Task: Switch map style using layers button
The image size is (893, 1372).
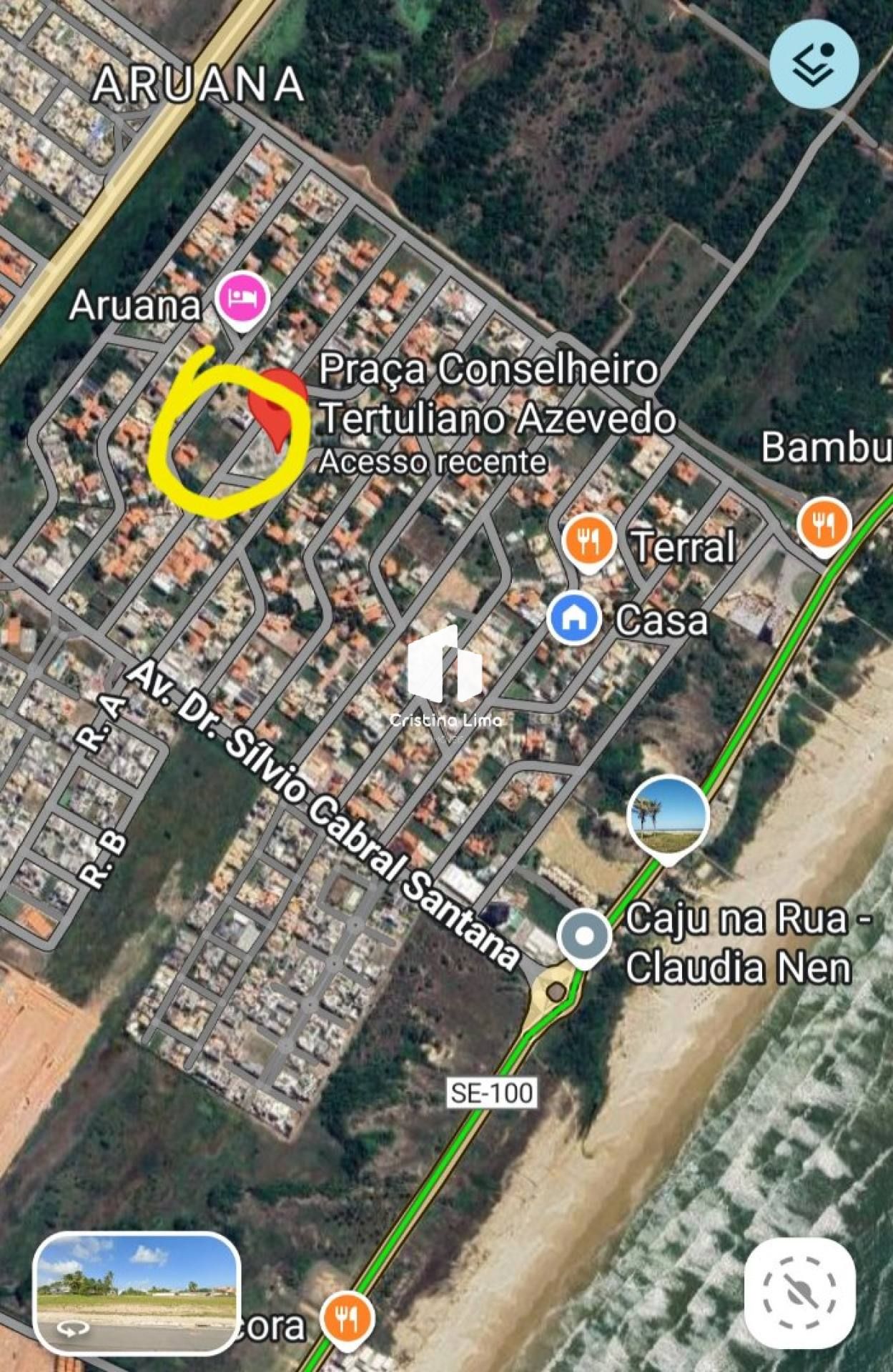Action: coord(815,64)
